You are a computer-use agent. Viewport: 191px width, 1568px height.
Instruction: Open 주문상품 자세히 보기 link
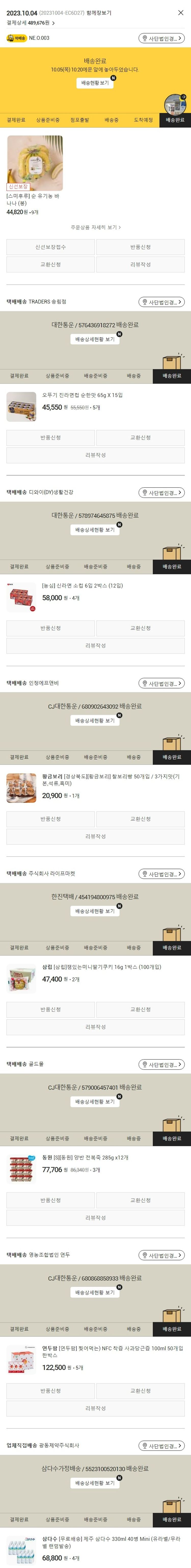tap(95, 227)
